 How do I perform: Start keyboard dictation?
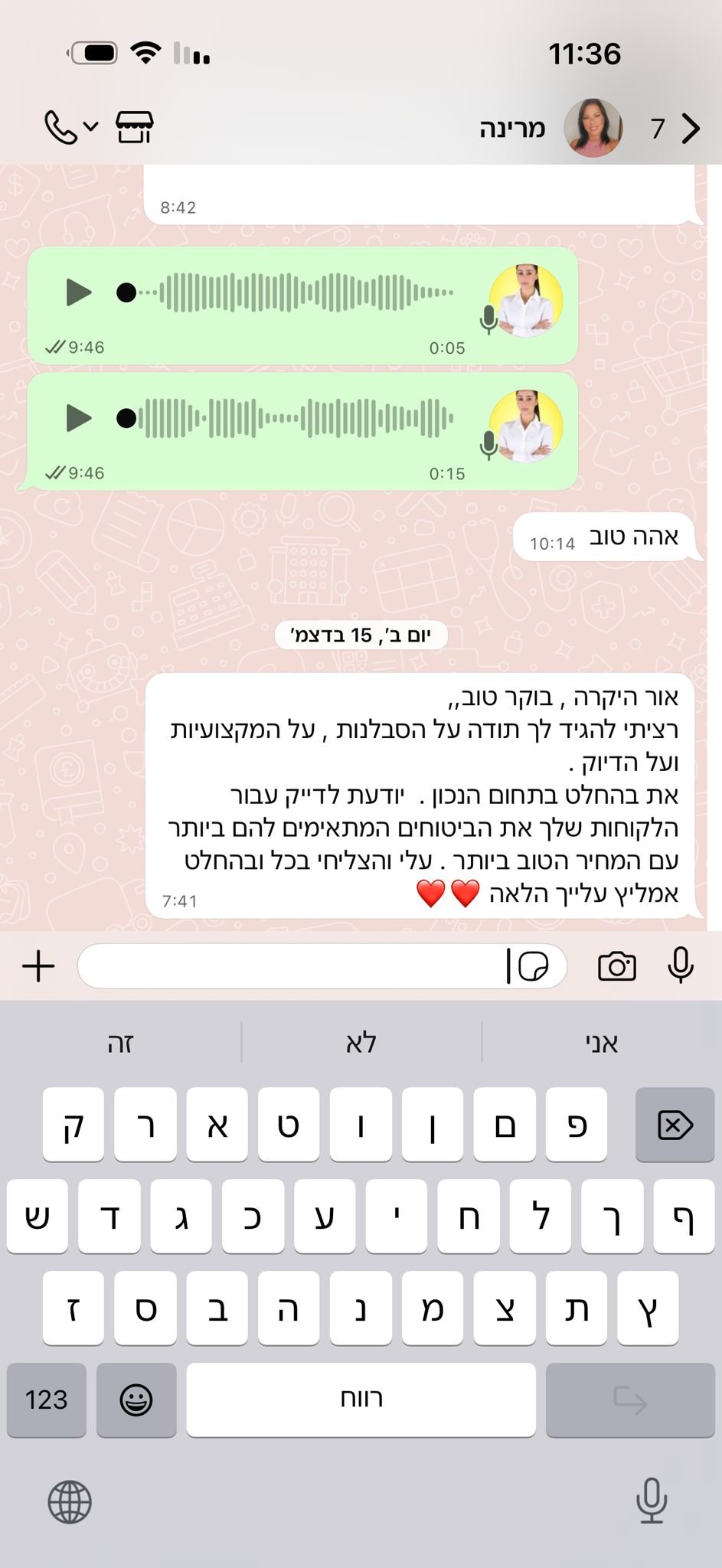tap(652, 1501)
